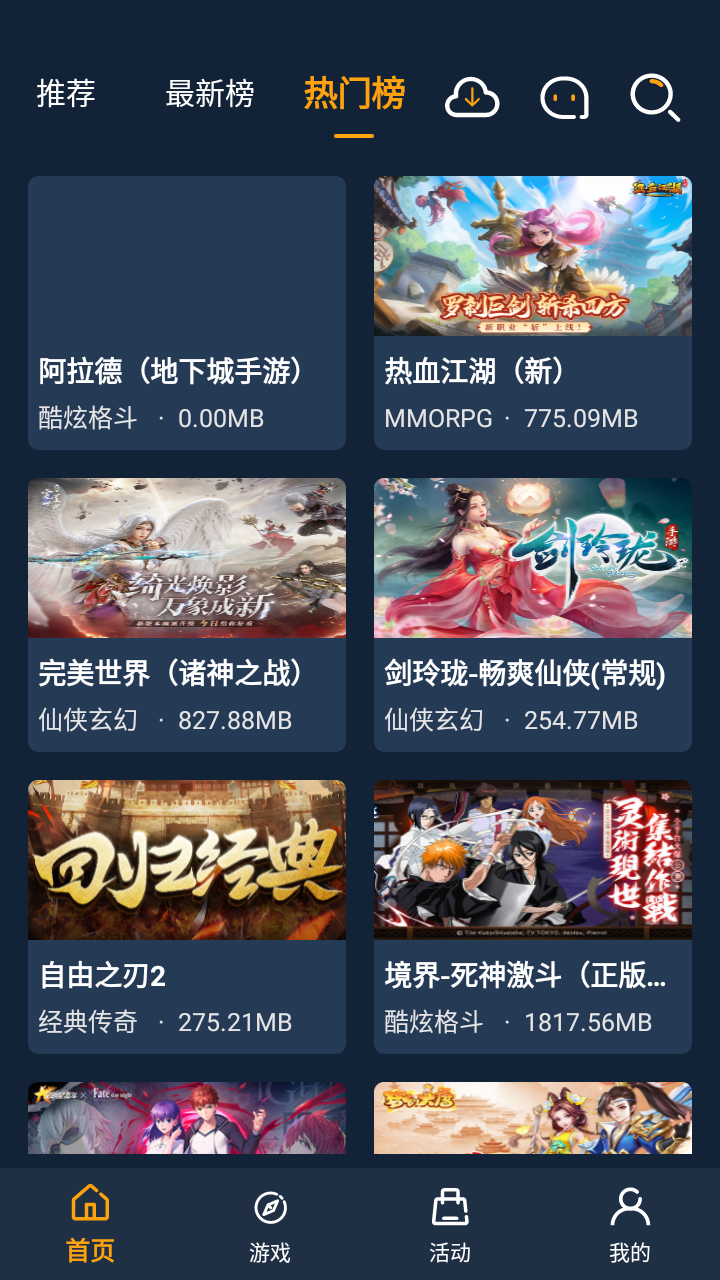Viewport: 720px width, 1280px height.
Task: Open the 自由之刃2 game card
Action: coord(187,916)
